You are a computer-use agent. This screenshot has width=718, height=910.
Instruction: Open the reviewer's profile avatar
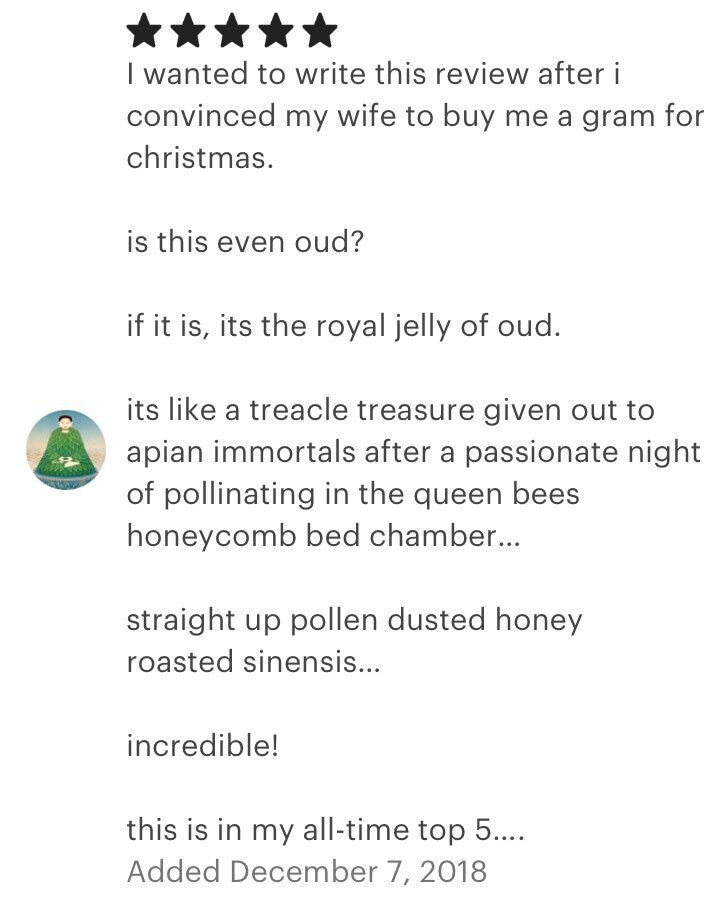point(65,450)
